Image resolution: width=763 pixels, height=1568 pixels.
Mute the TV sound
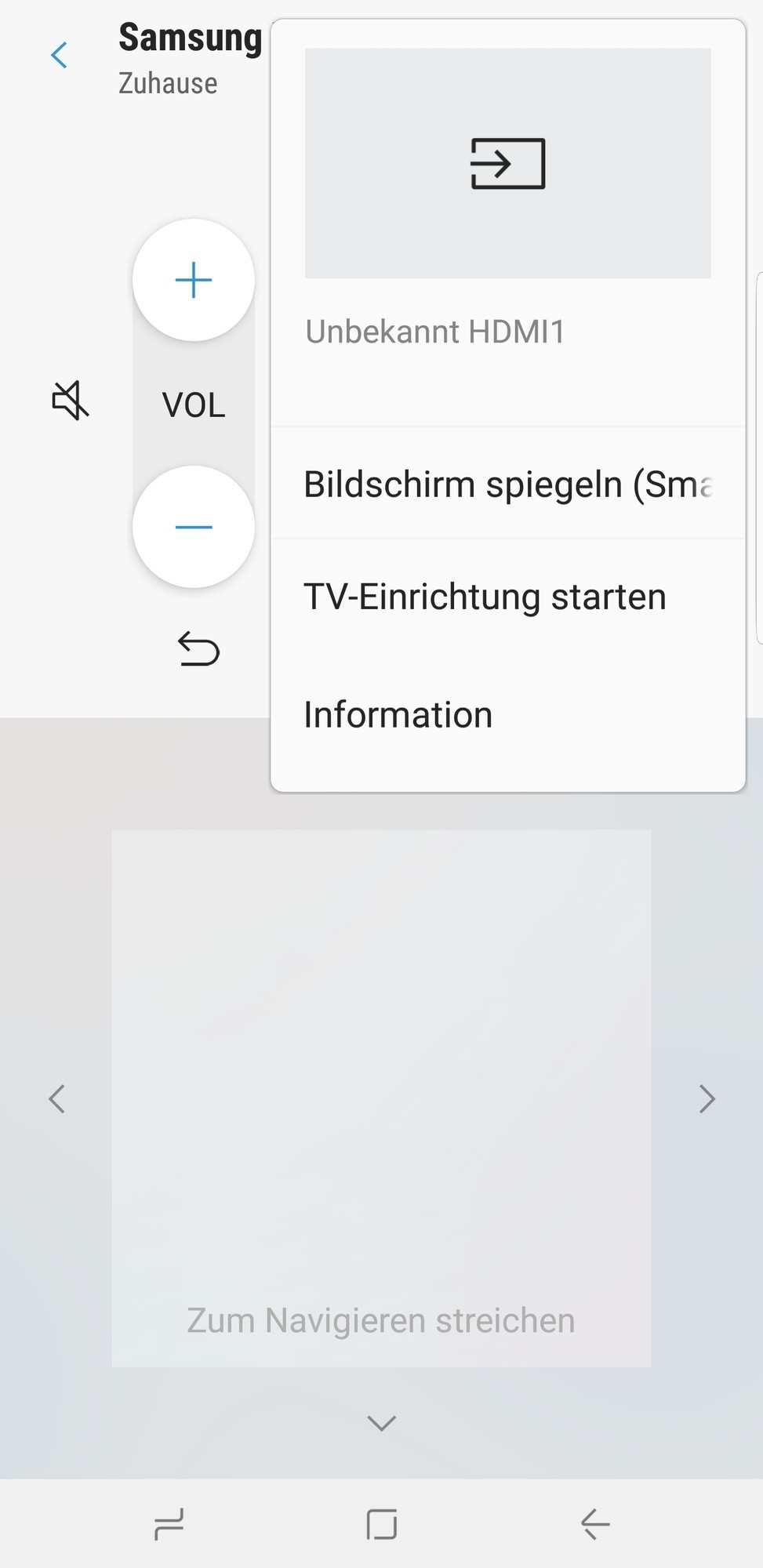click(70, 401)
